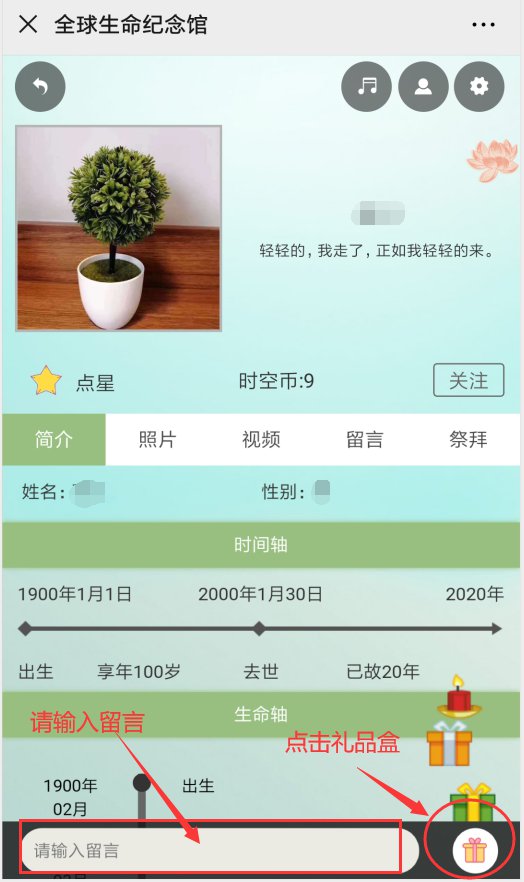This screenshot has height=882, width=524.
Task: Switch to the 视频 tab
Action: (x=261, y=439)
